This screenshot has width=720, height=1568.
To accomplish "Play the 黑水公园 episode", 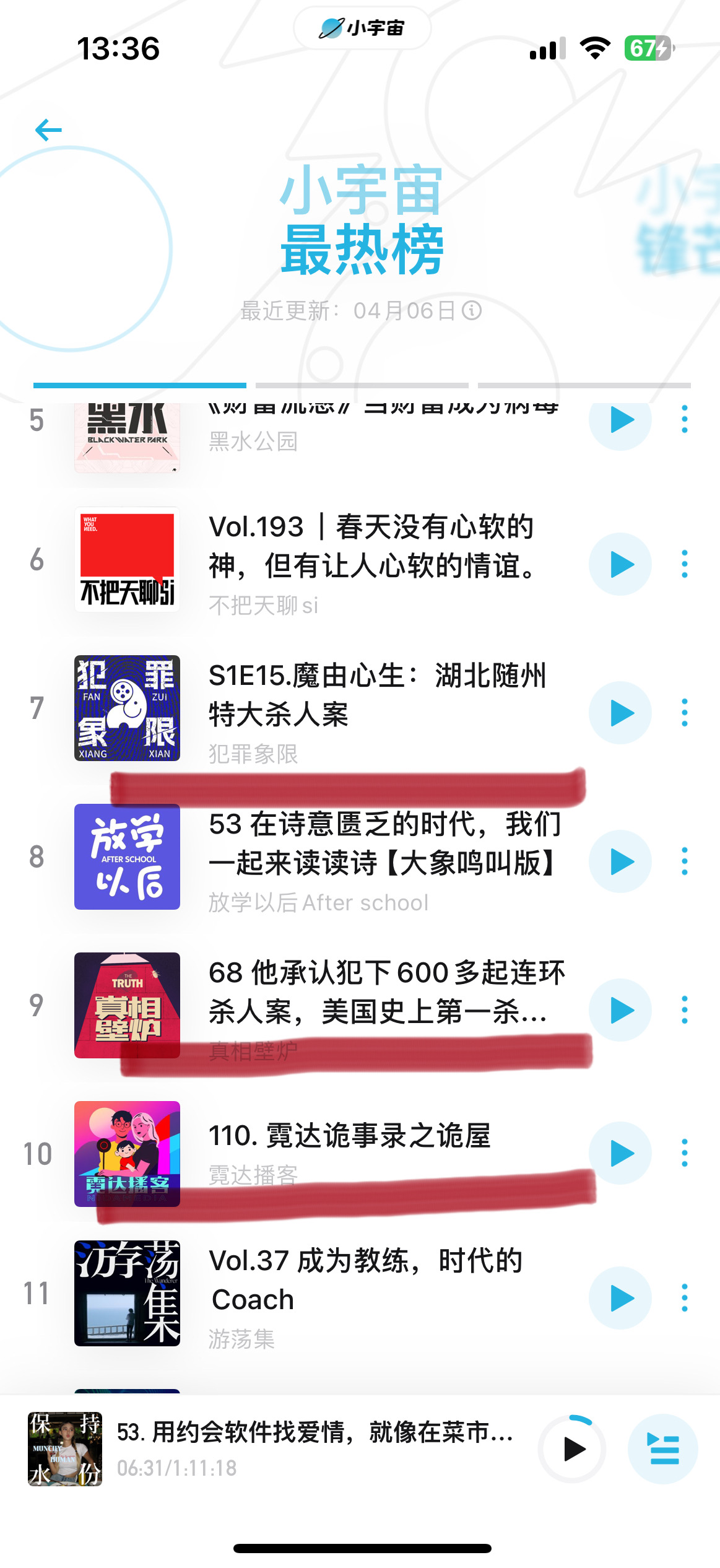I will [620, 420].
